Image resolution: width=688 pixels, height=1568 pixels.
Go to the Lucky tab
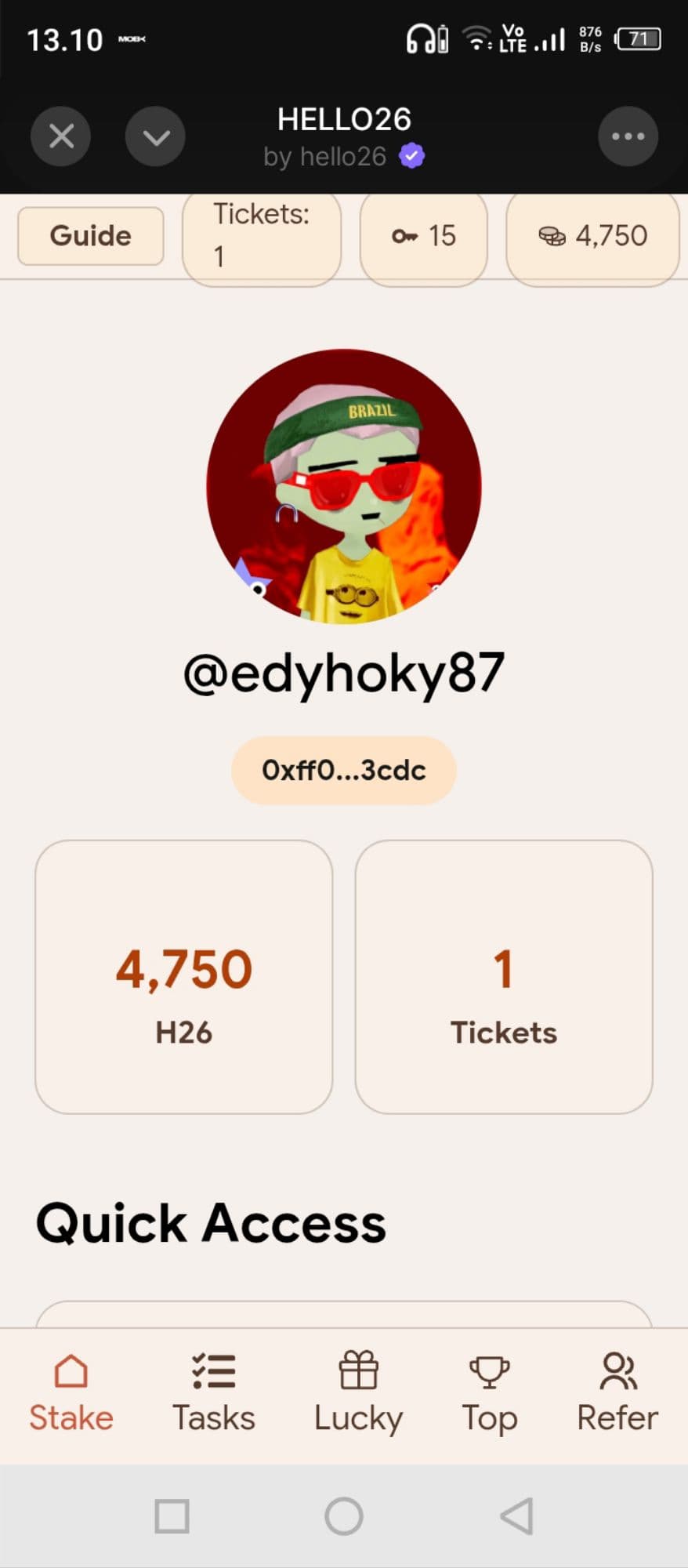pos(358,1394)
